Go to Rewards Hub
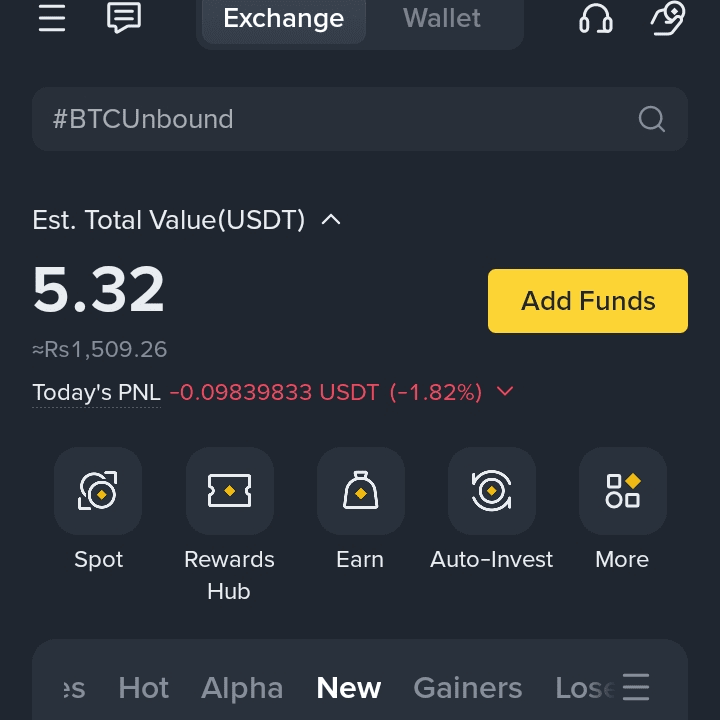The height and width of the screenshot is (720, 720). pyautogui.click(x=229, y=491)
